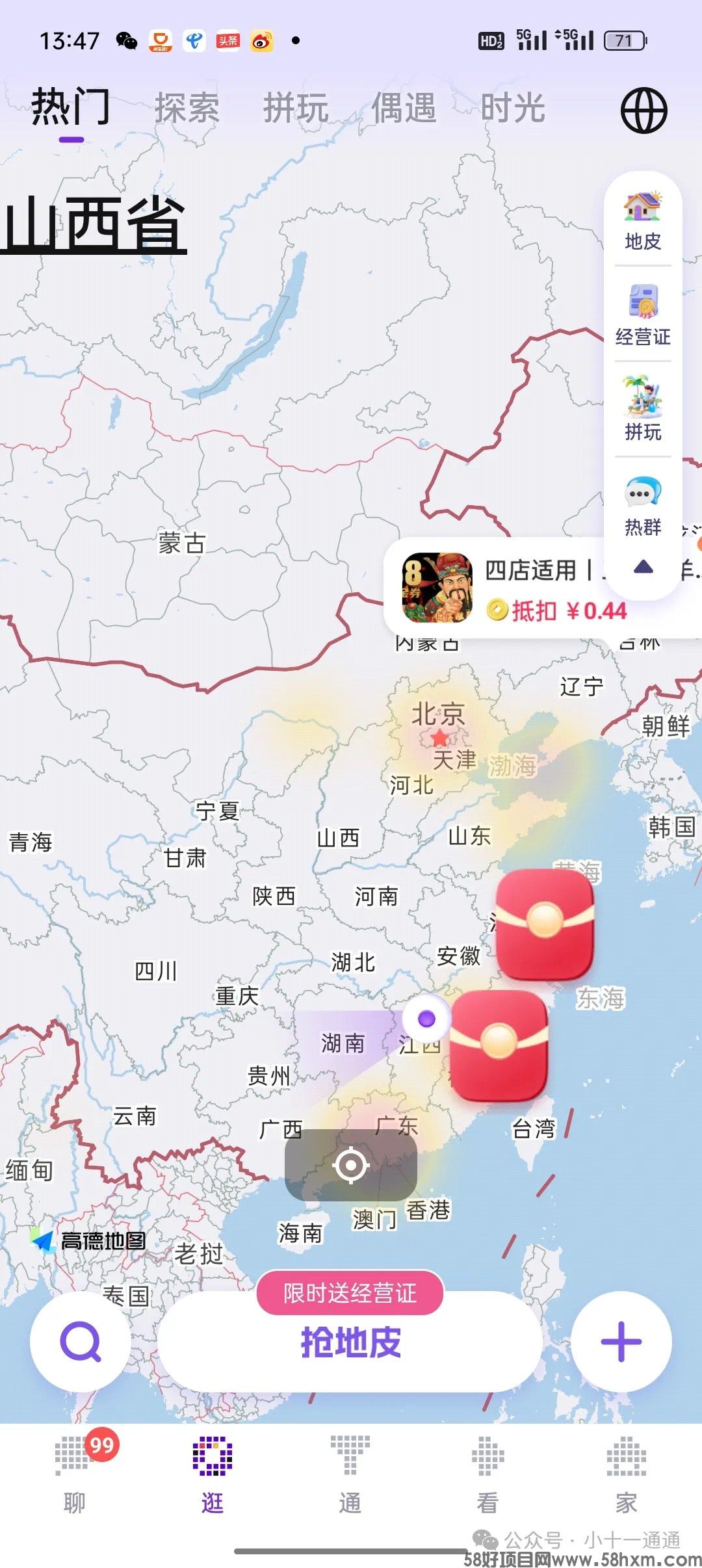Open 地皮 in the side panel

642,221
